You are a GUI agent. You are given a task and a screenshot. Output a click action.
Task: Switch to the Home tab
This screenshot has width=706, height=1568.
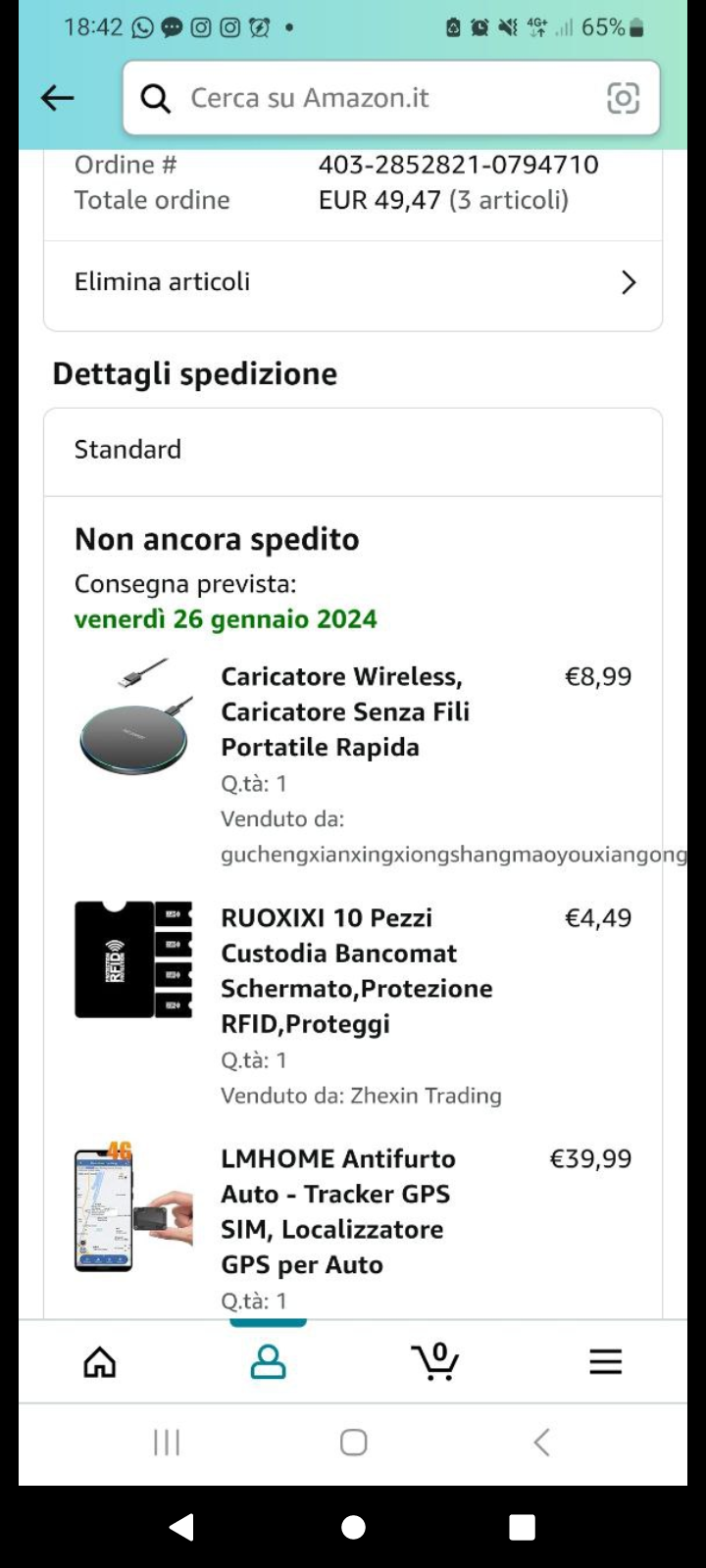pos(100,1361)
